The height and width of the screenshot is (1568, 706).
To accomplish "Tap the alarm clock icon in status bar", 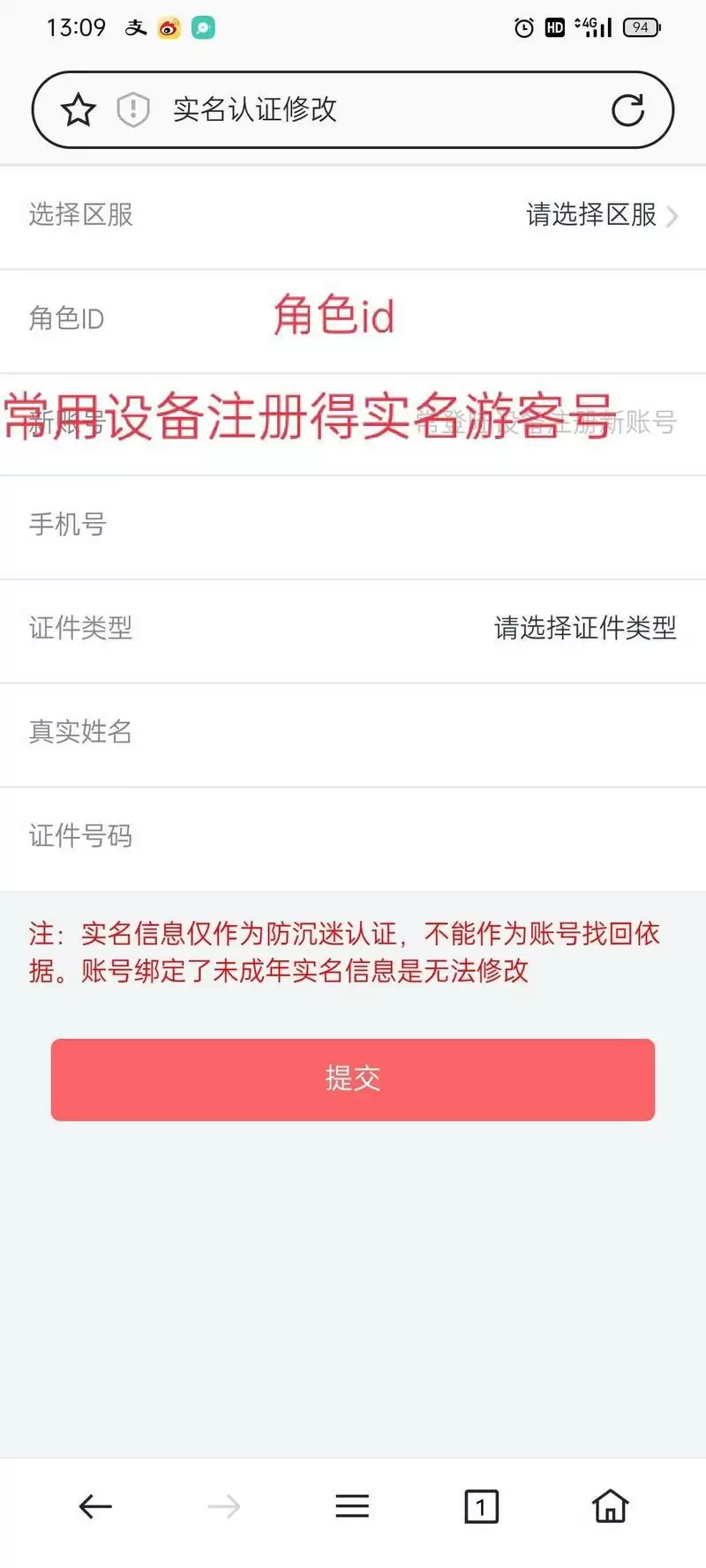I will (x=523, y=27).
